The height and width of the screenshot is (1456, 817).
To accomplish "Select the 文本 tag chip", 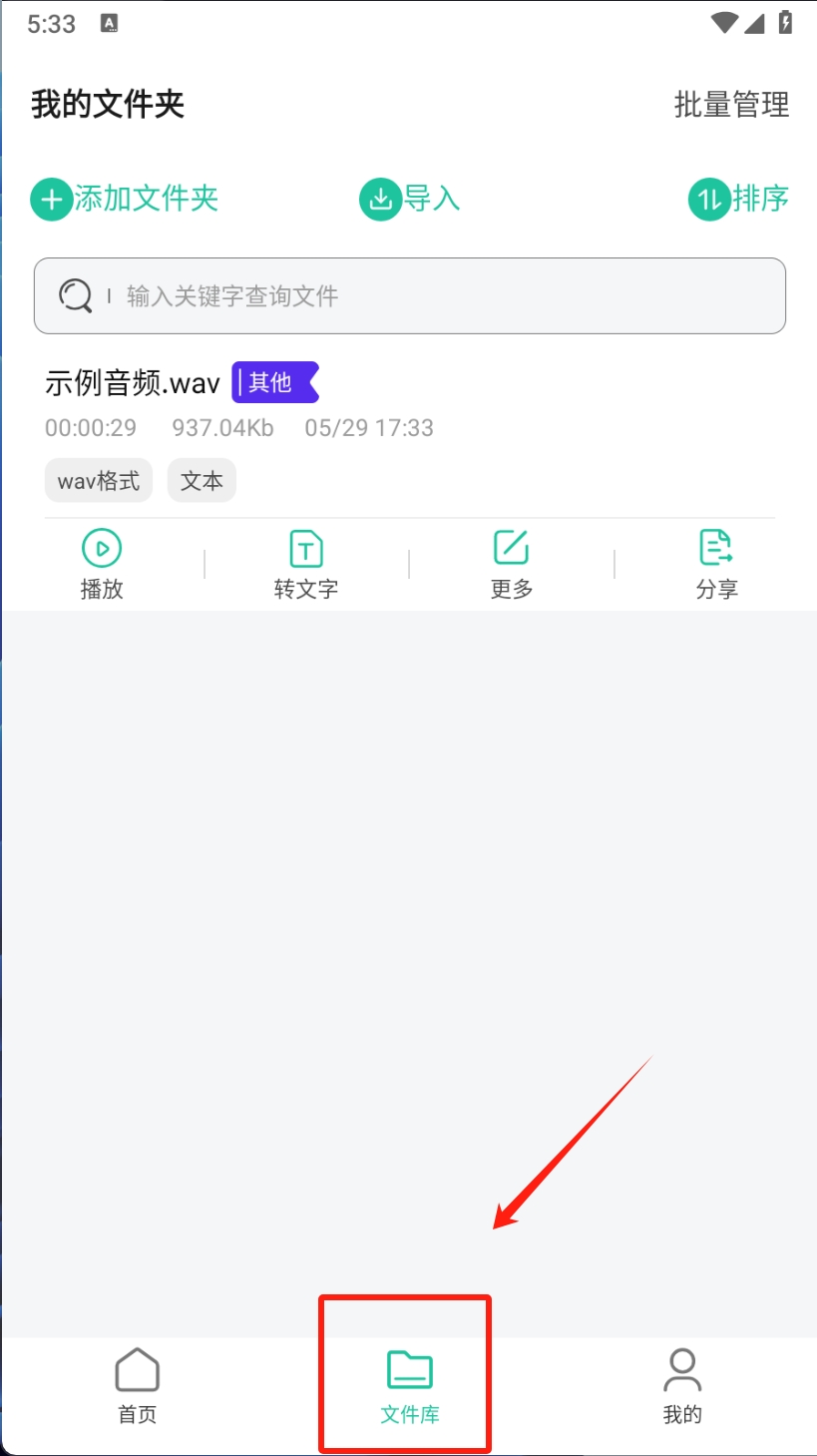I will (202, 480).
